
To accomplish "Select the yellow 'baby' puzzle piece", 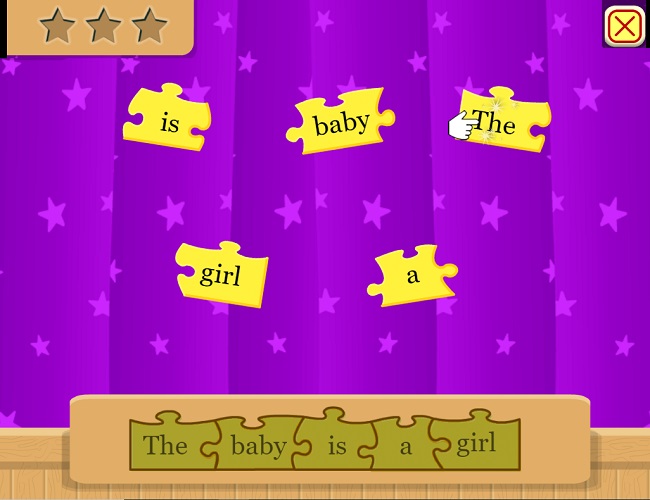I will coord(339,122).
